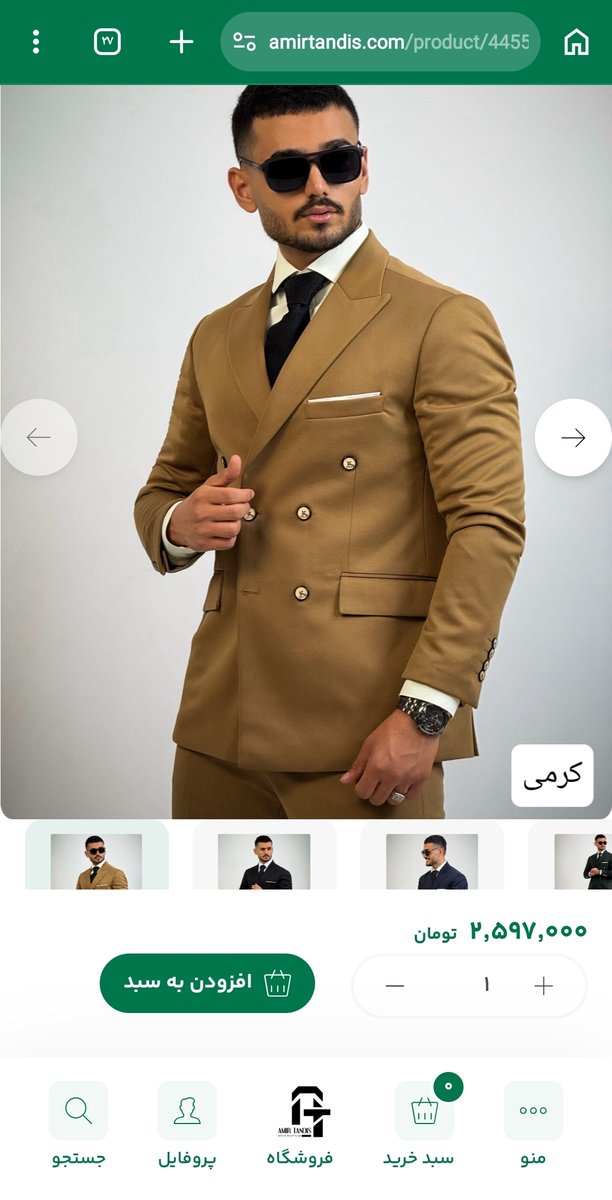Screen dimensions: 612x1200
Task: Show the next product photo
Action: (573, 438)
